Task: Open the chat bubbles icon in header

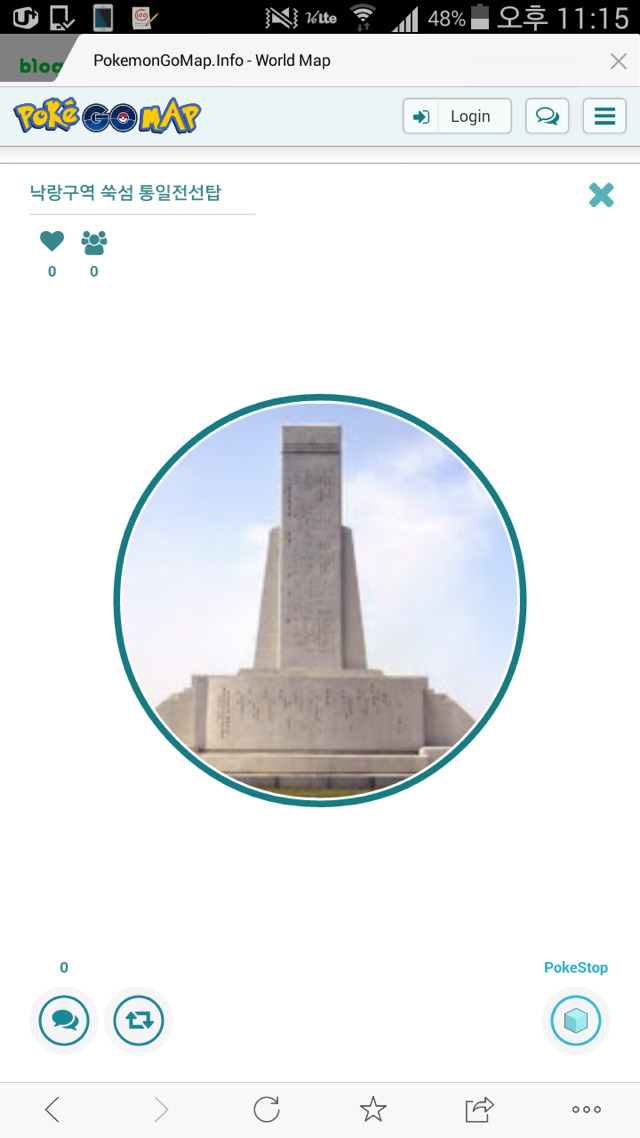Action: (x=547, y=116)
